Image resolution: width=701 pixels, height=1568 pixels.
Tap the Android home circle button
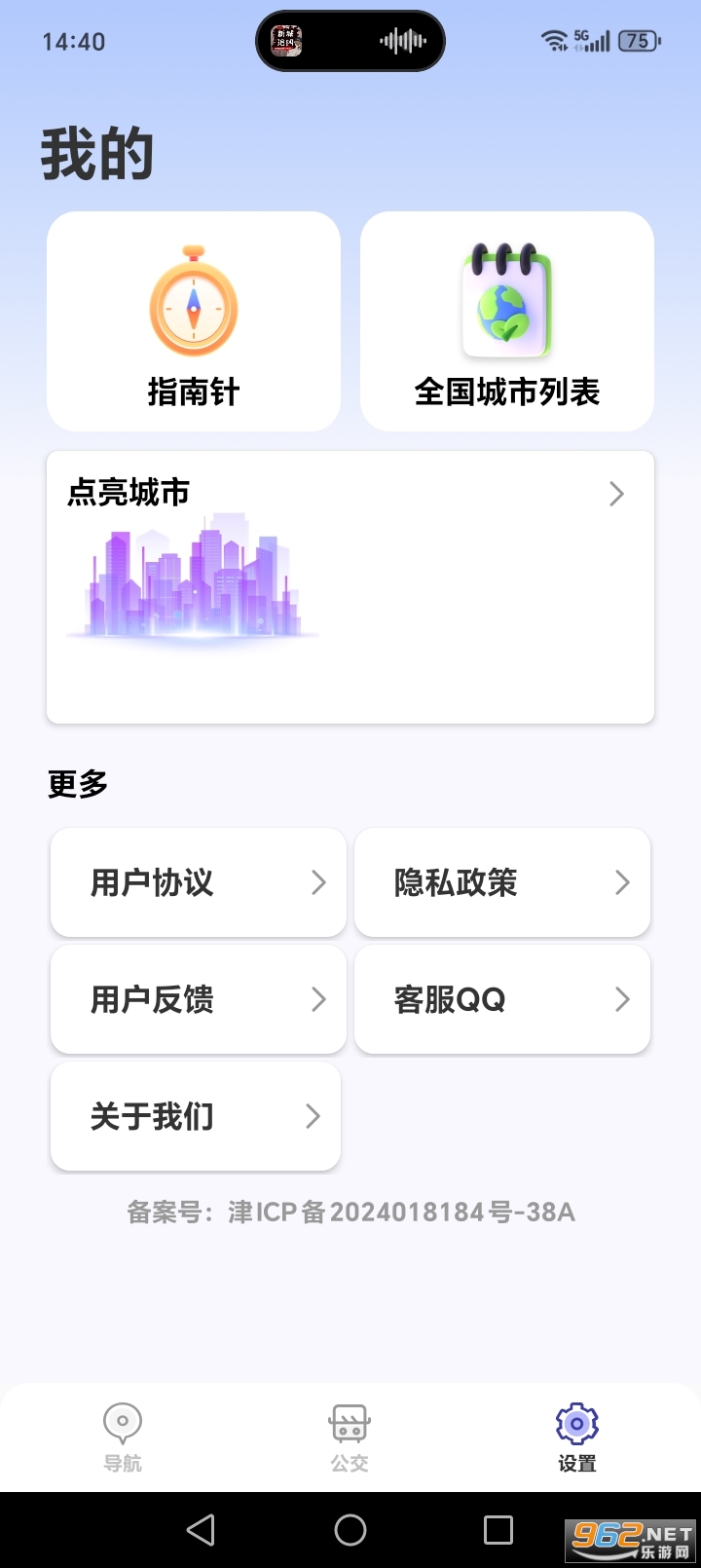pyautogui.click(x=350, y=1529)
